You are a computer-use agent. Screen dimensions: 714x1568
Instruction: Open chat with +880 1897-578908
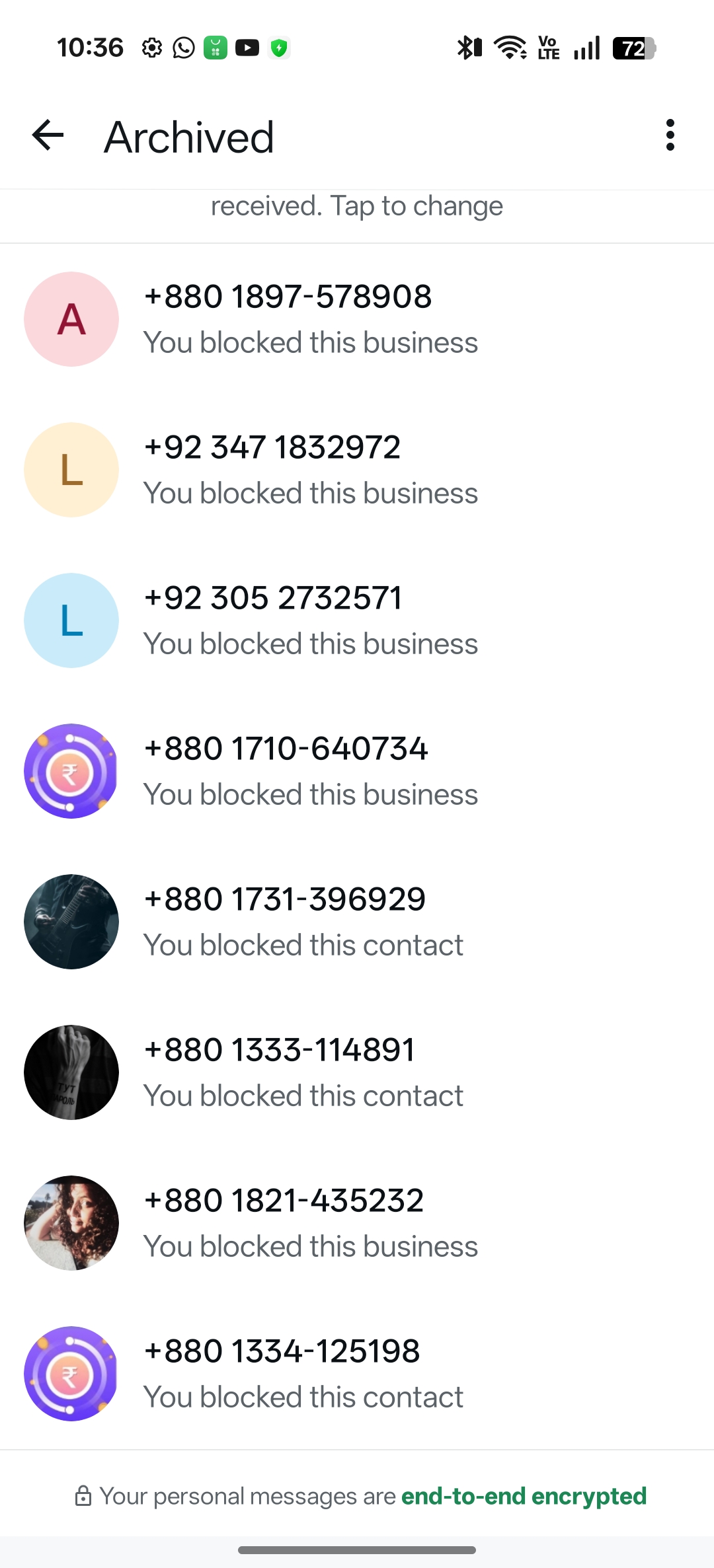[x=357, y=319]
